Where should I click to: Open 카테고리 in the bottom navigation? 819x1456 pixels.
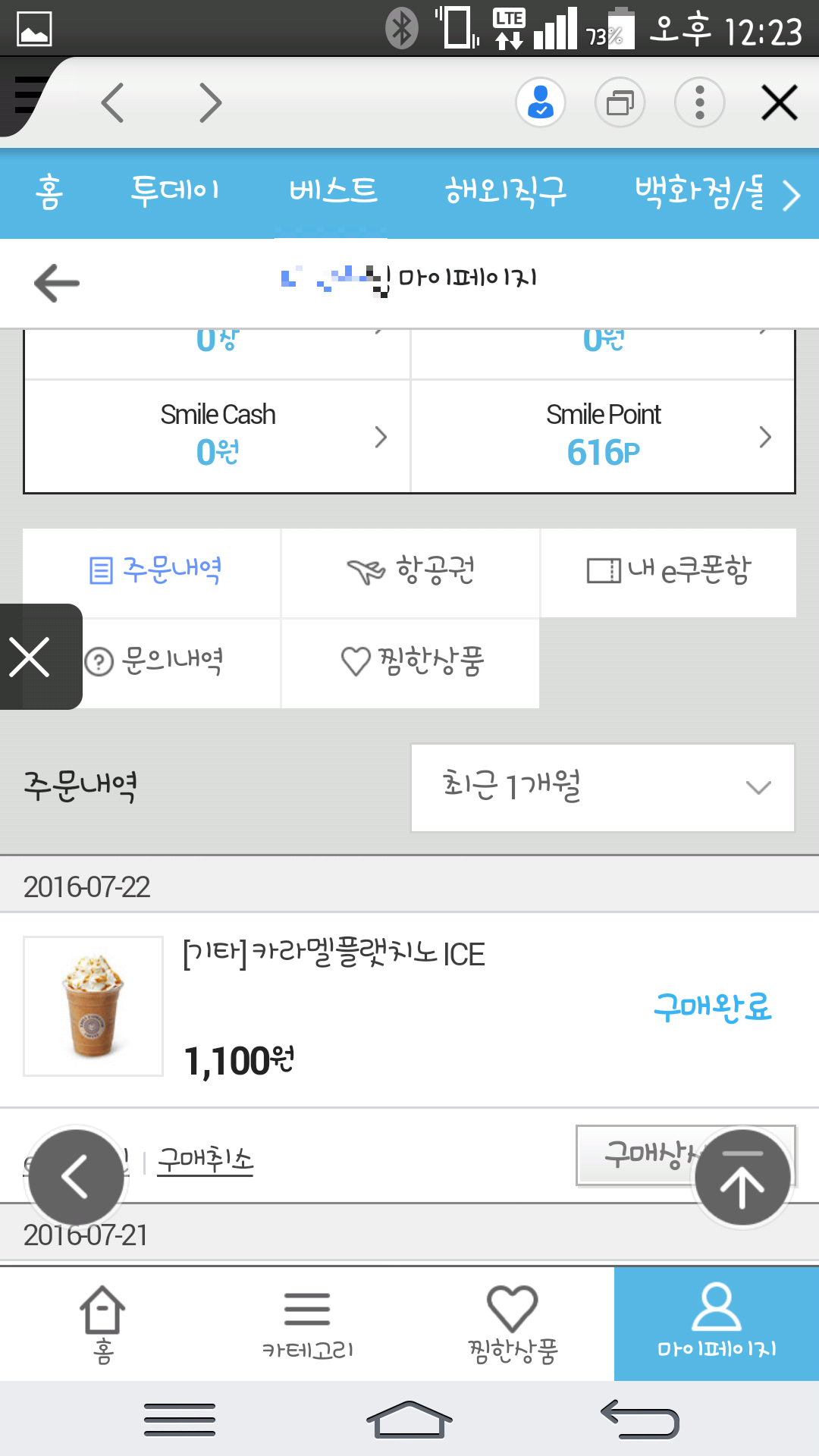pyautogui.click(x=307, y=1323)
